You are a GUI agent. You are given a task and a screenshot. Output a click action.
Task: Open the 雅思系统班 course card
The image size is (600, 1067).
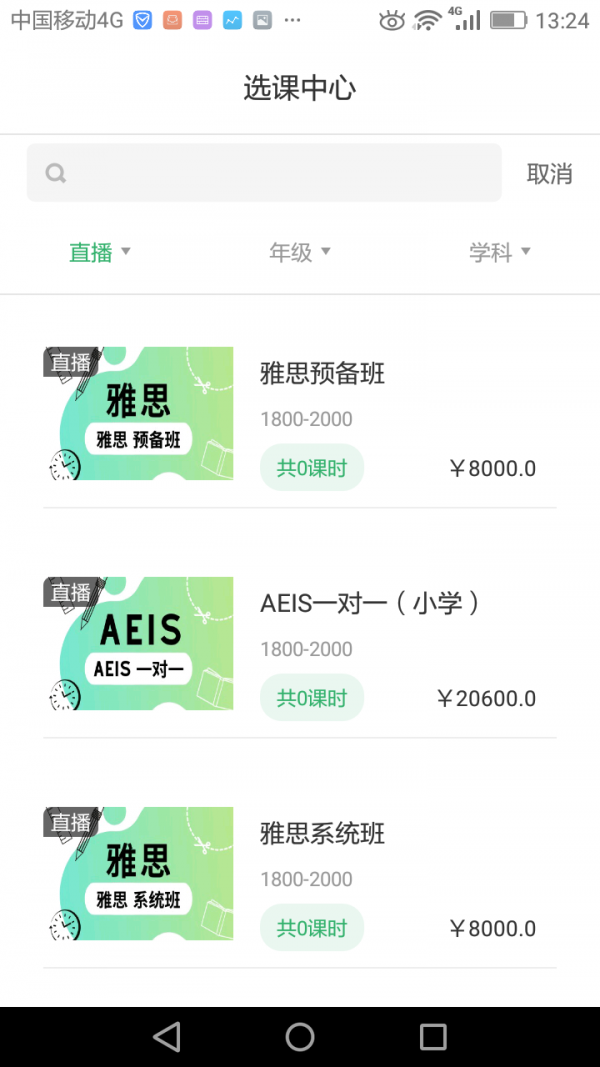coord(300,874)
